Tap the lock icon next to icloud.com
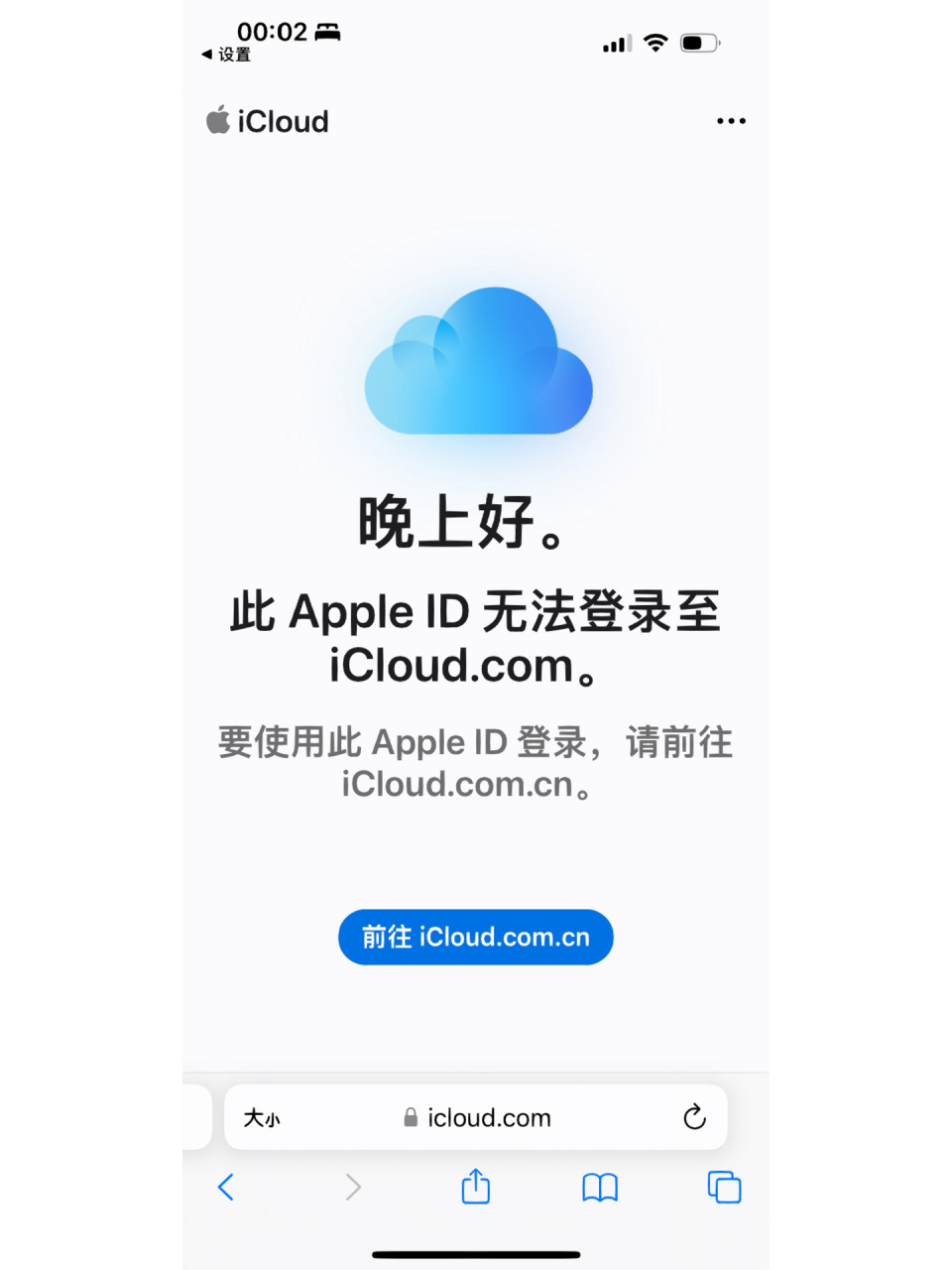The width and height of the screenshot is (952, 1270). pos(410,1117)
